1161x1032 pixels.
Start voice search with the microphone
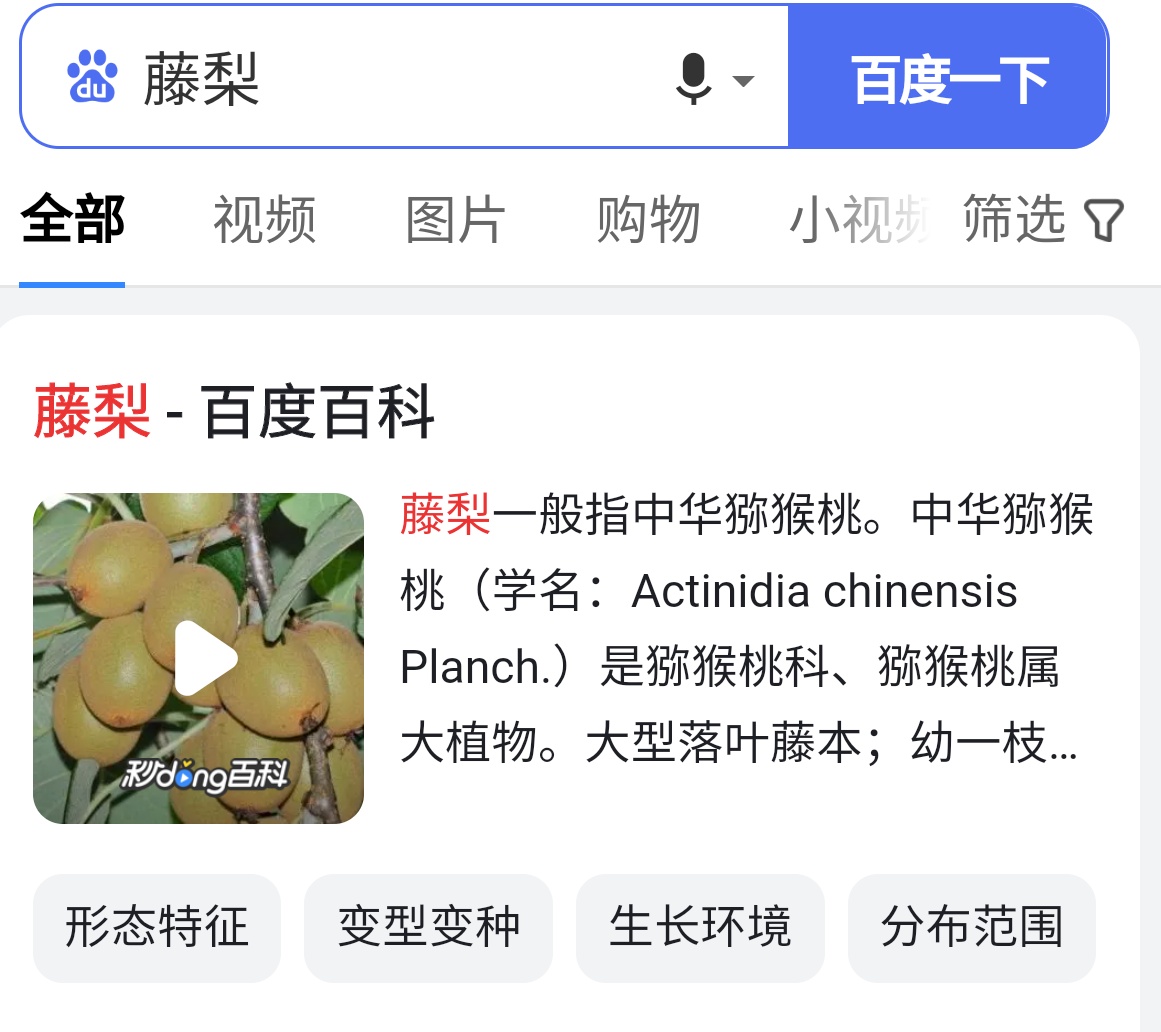tap(694, 79)
